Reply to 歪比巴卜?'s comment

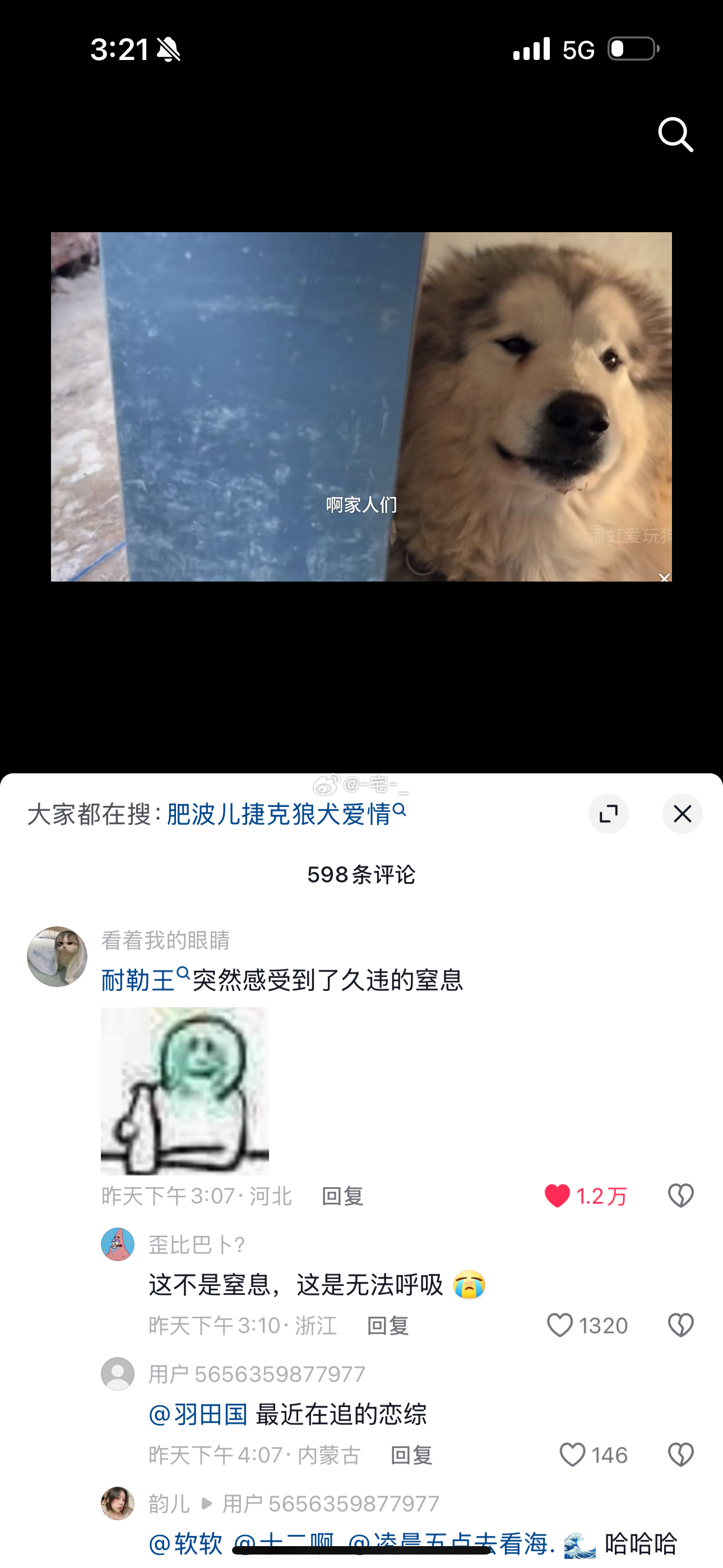click(388, 1325)
